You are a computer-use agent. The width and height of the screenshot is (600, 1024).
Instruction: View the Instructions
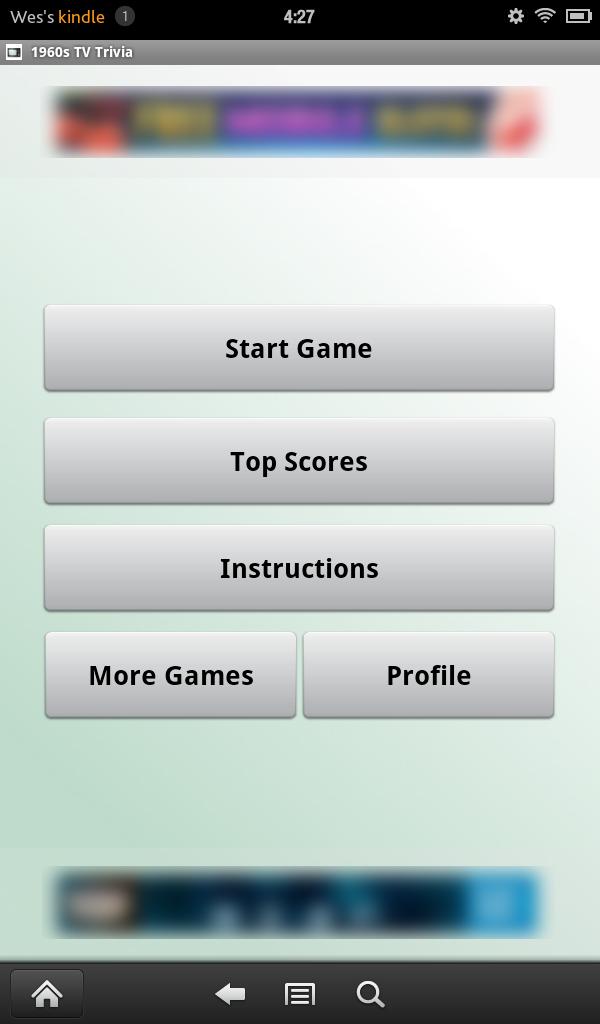point(299,568)
